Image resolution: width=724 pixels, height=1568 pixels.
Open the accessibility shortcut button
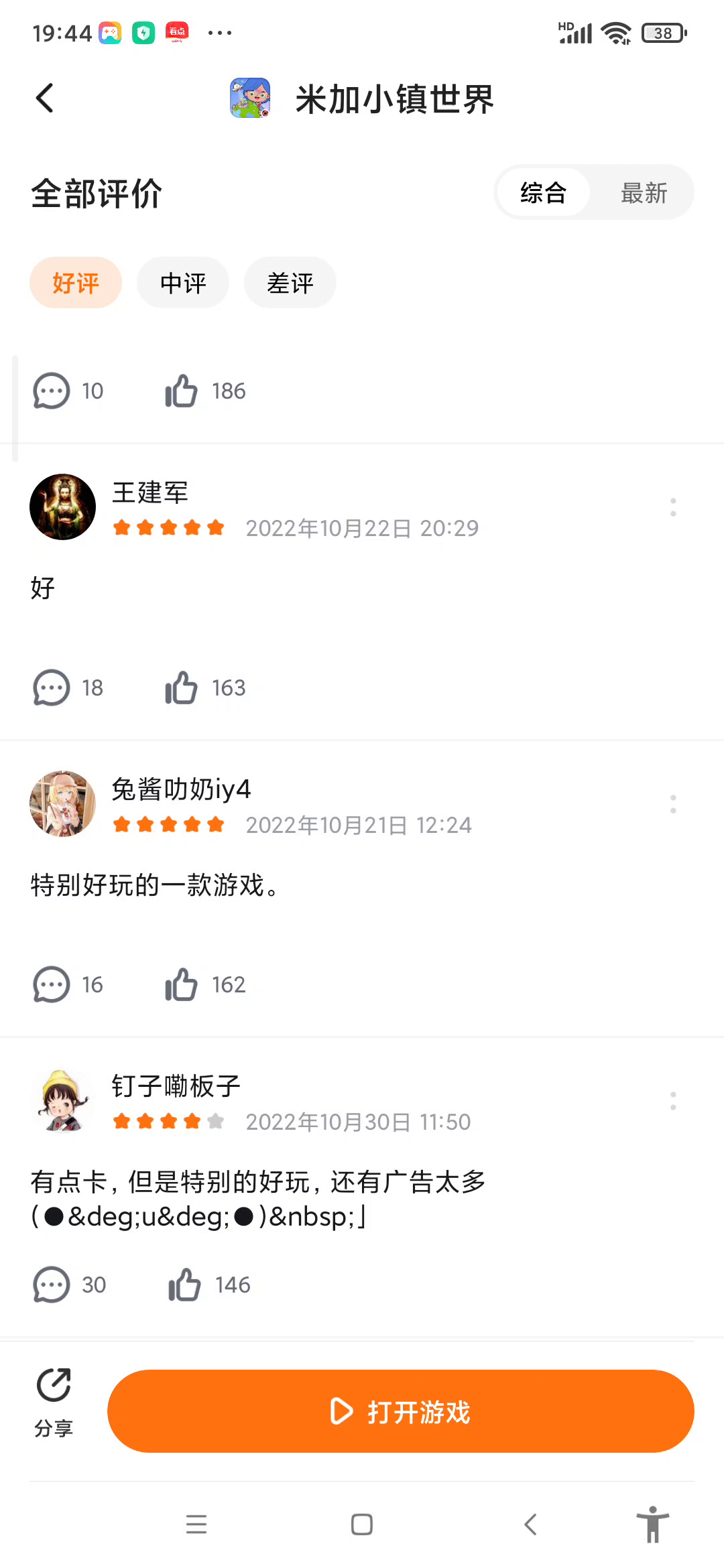coord(652,1524)
